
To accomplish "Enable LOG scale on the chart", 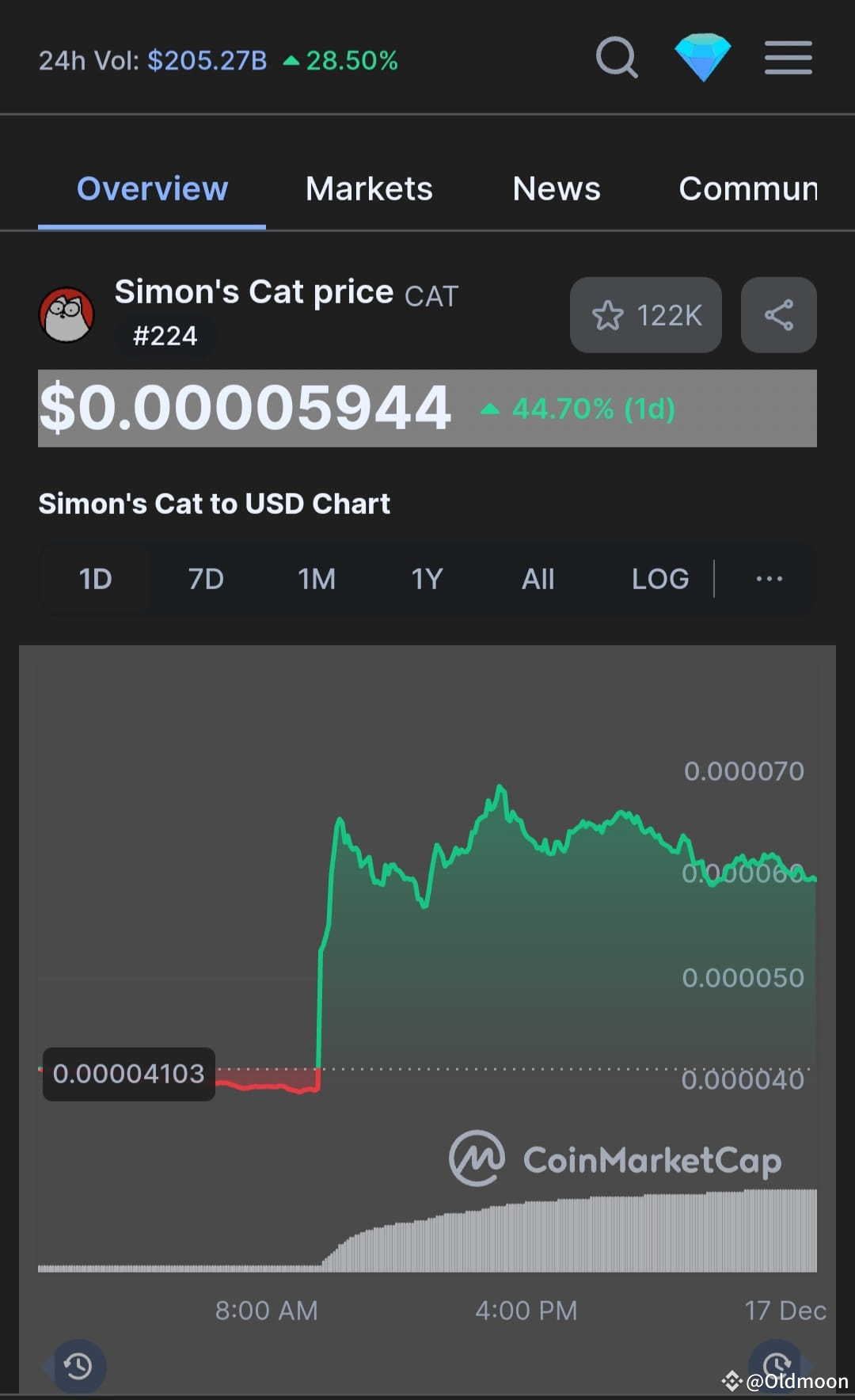I will click(x=659, y=579).
